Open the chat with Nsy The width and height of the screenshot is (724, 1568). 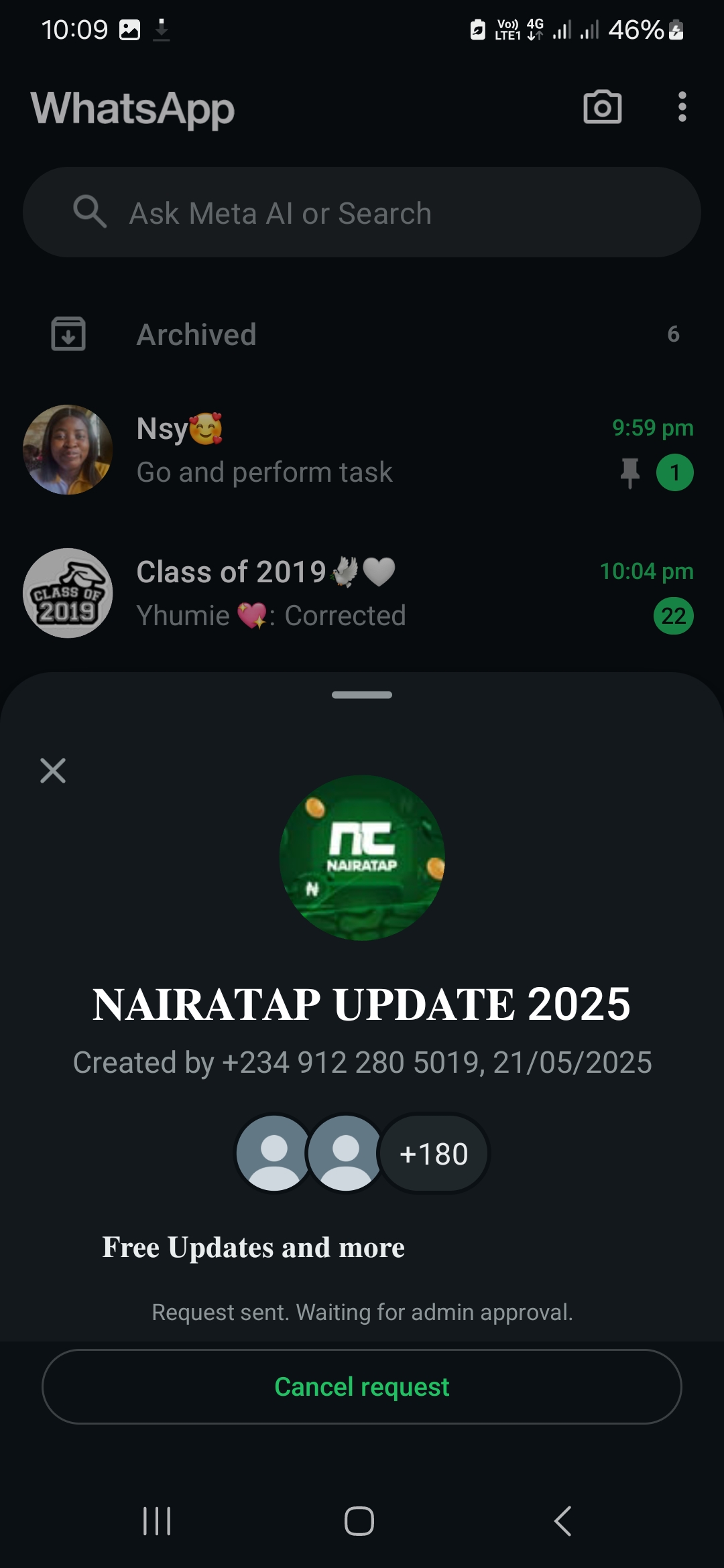362,450
